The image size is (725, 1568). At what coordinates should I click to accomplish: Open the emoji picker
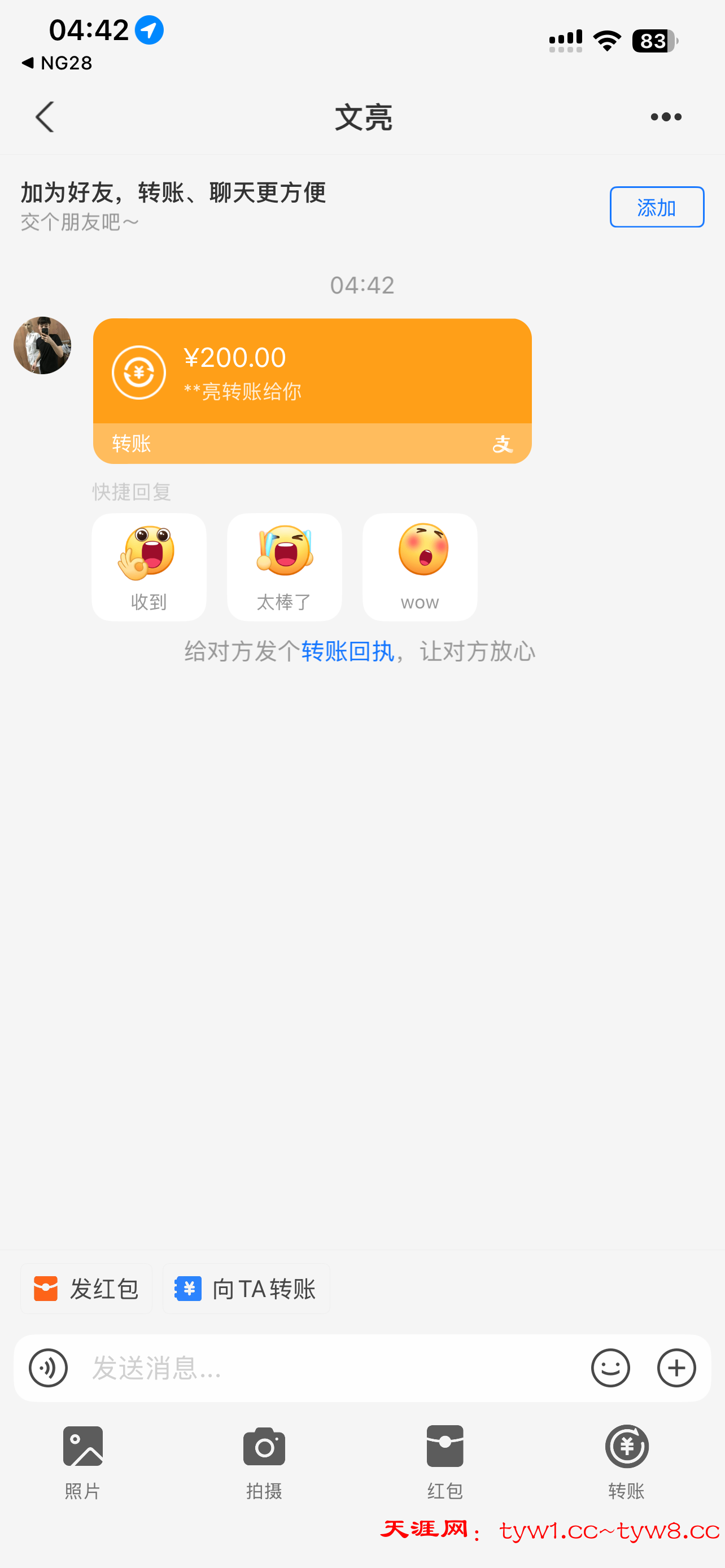point(610,1368)
